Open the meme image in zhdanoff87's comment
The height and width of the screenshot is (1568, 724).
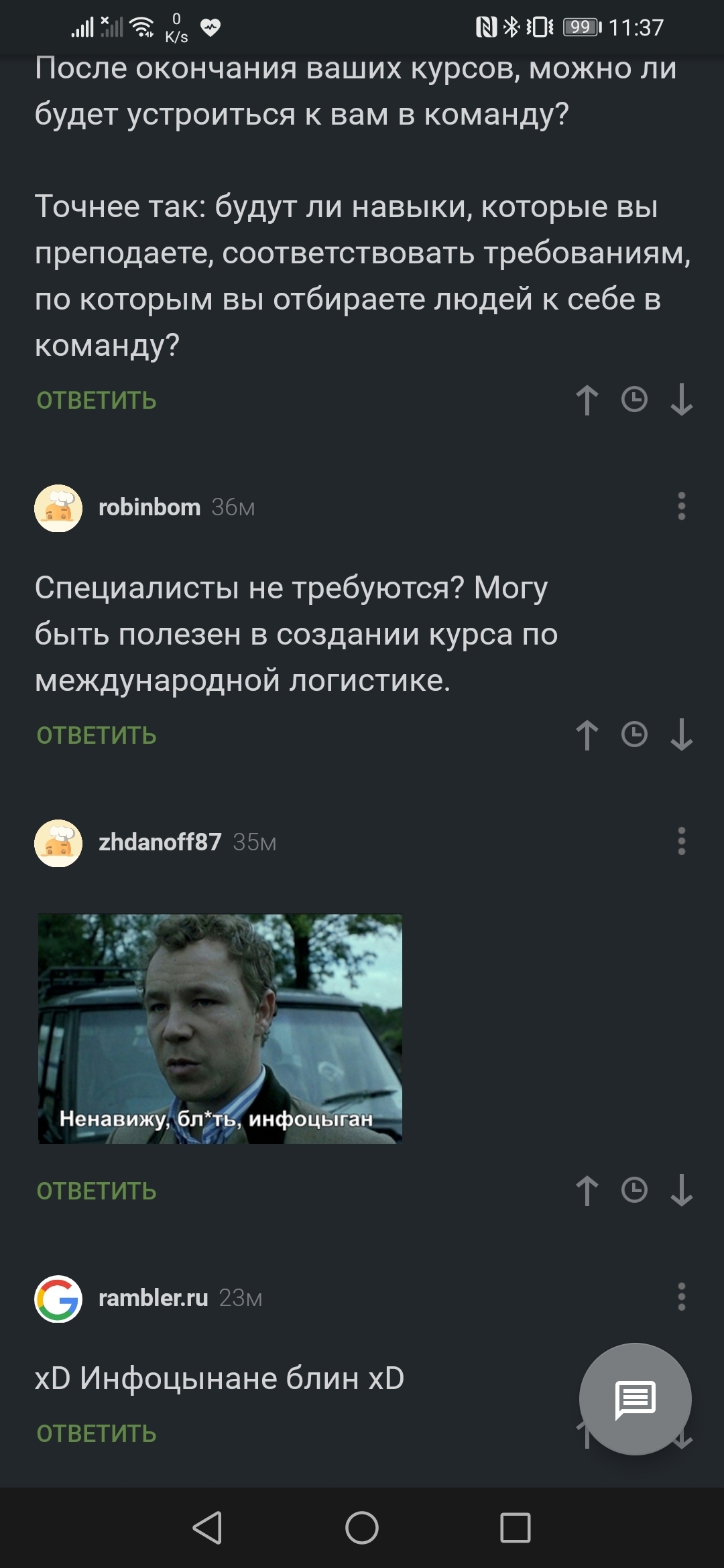click(220, 1029)
